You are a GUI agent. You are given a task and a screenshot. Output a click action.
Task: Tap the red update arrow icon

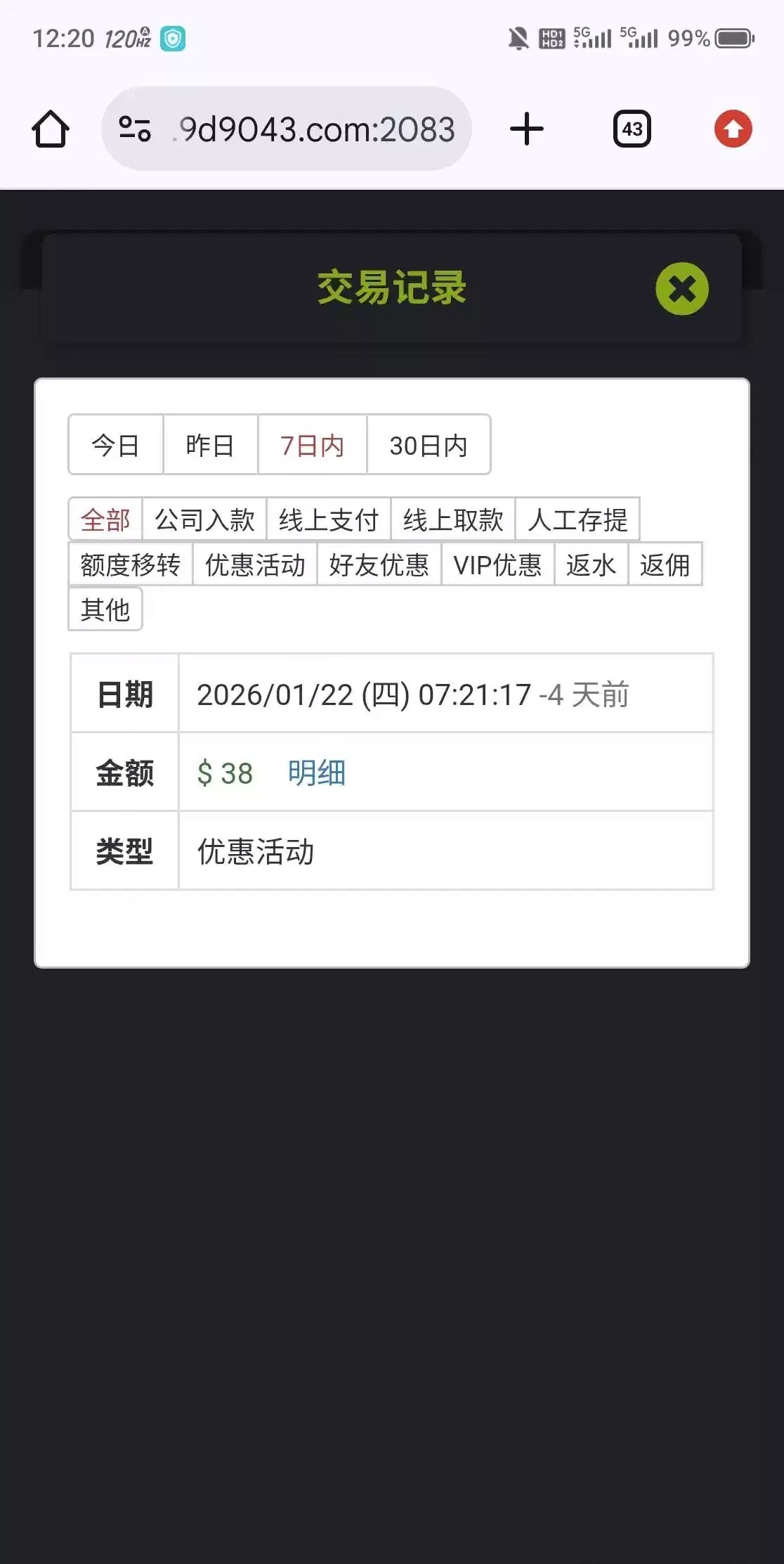[733, 129]
